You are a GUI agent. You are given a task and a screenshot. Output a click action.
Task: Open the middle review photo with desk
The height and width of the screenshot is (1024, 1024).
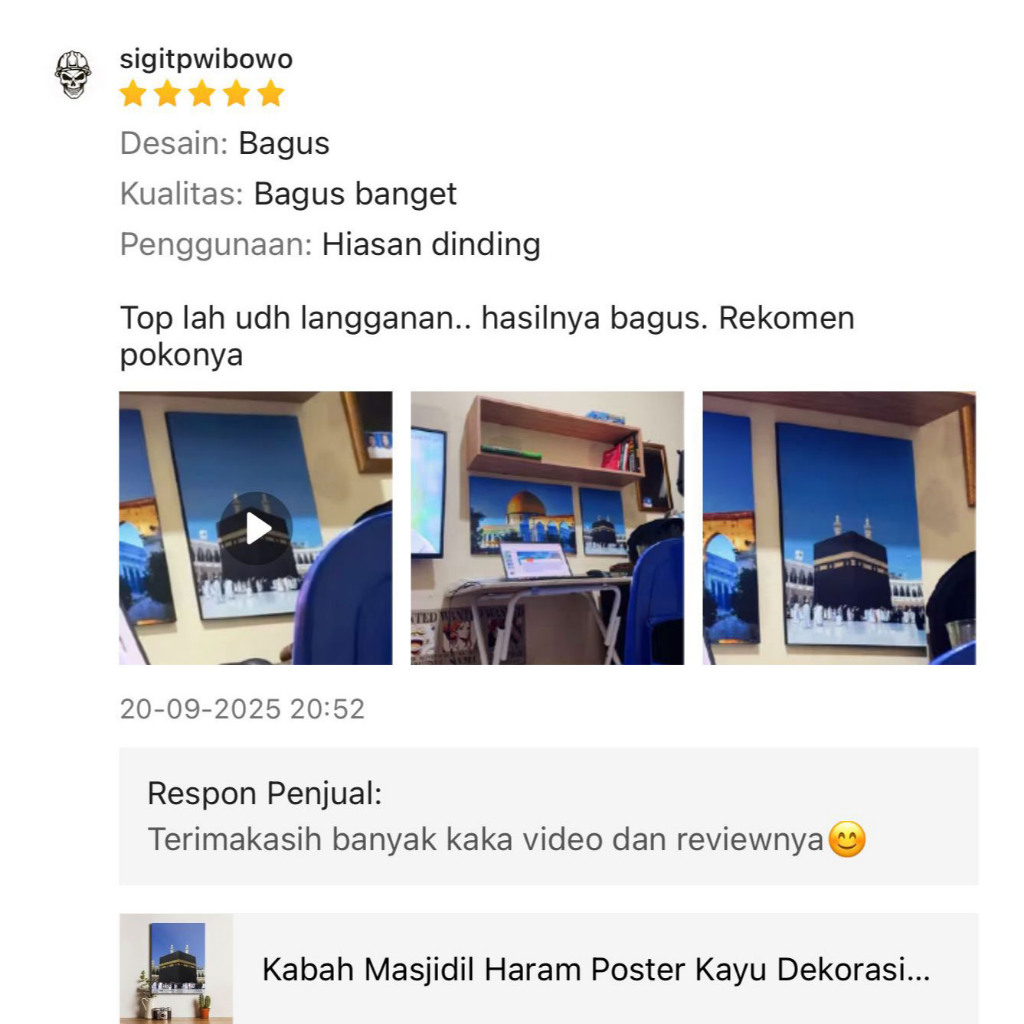(547, 528)
